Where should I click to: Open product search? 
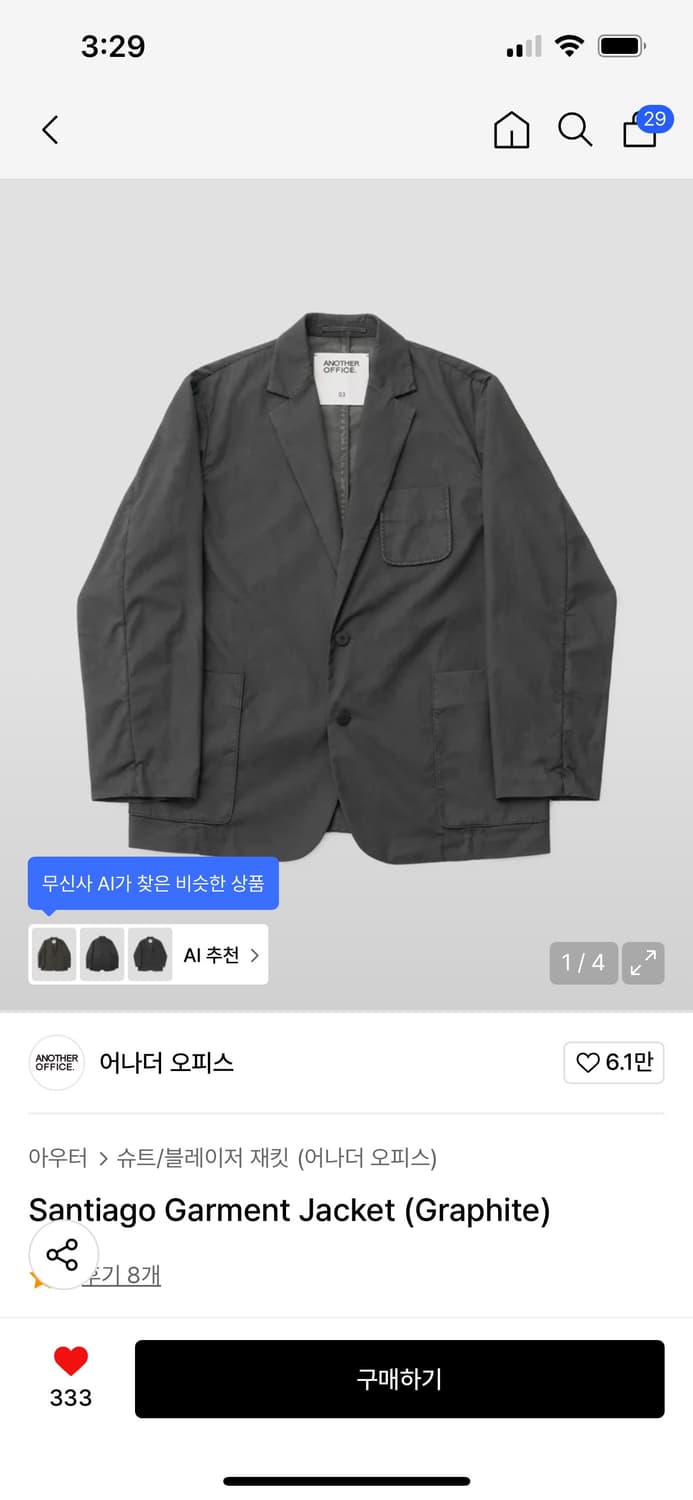(575, 130)
